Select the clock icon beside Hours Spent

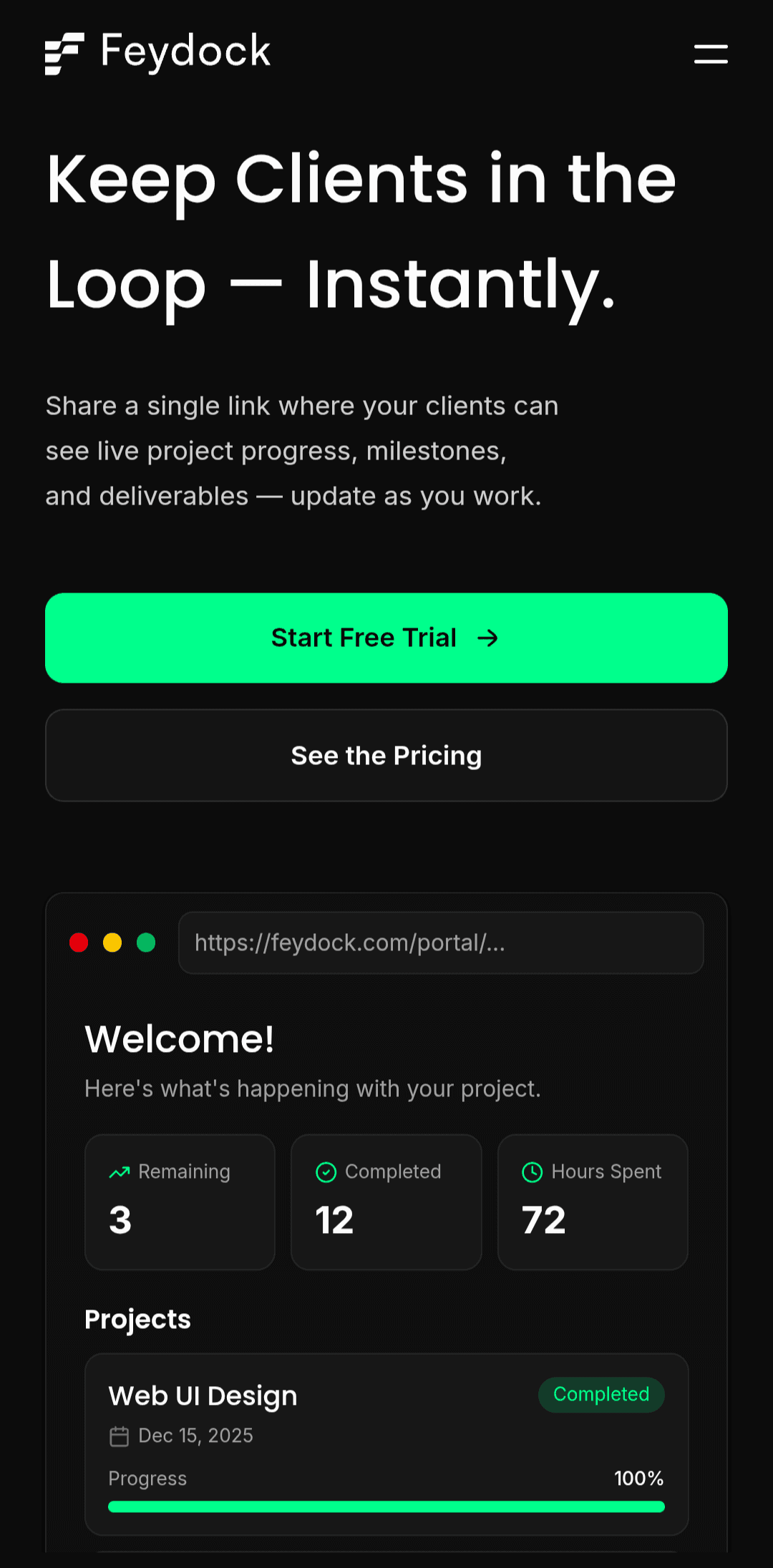click(x=533, y=1171)
